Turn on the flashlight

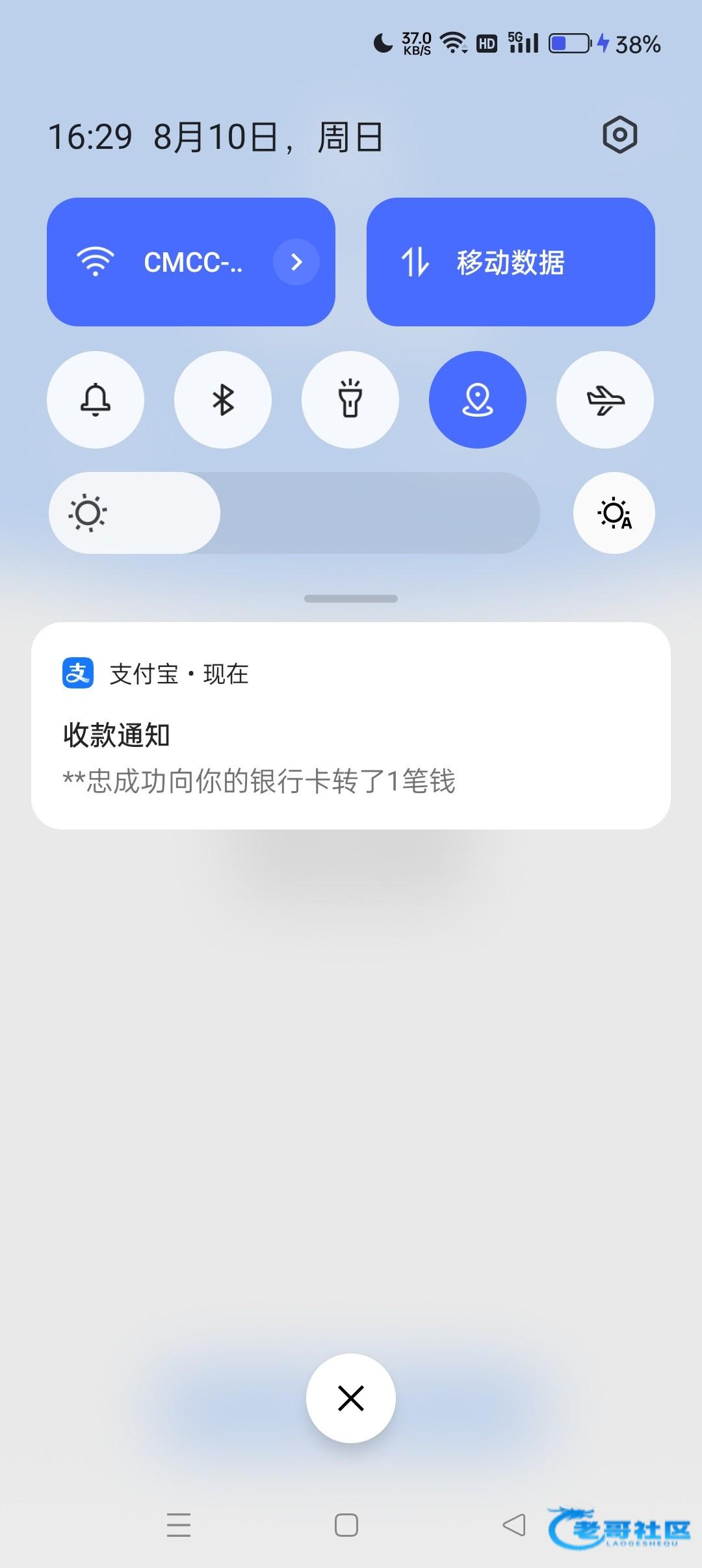pyautogui.click(x=350, y=400)
